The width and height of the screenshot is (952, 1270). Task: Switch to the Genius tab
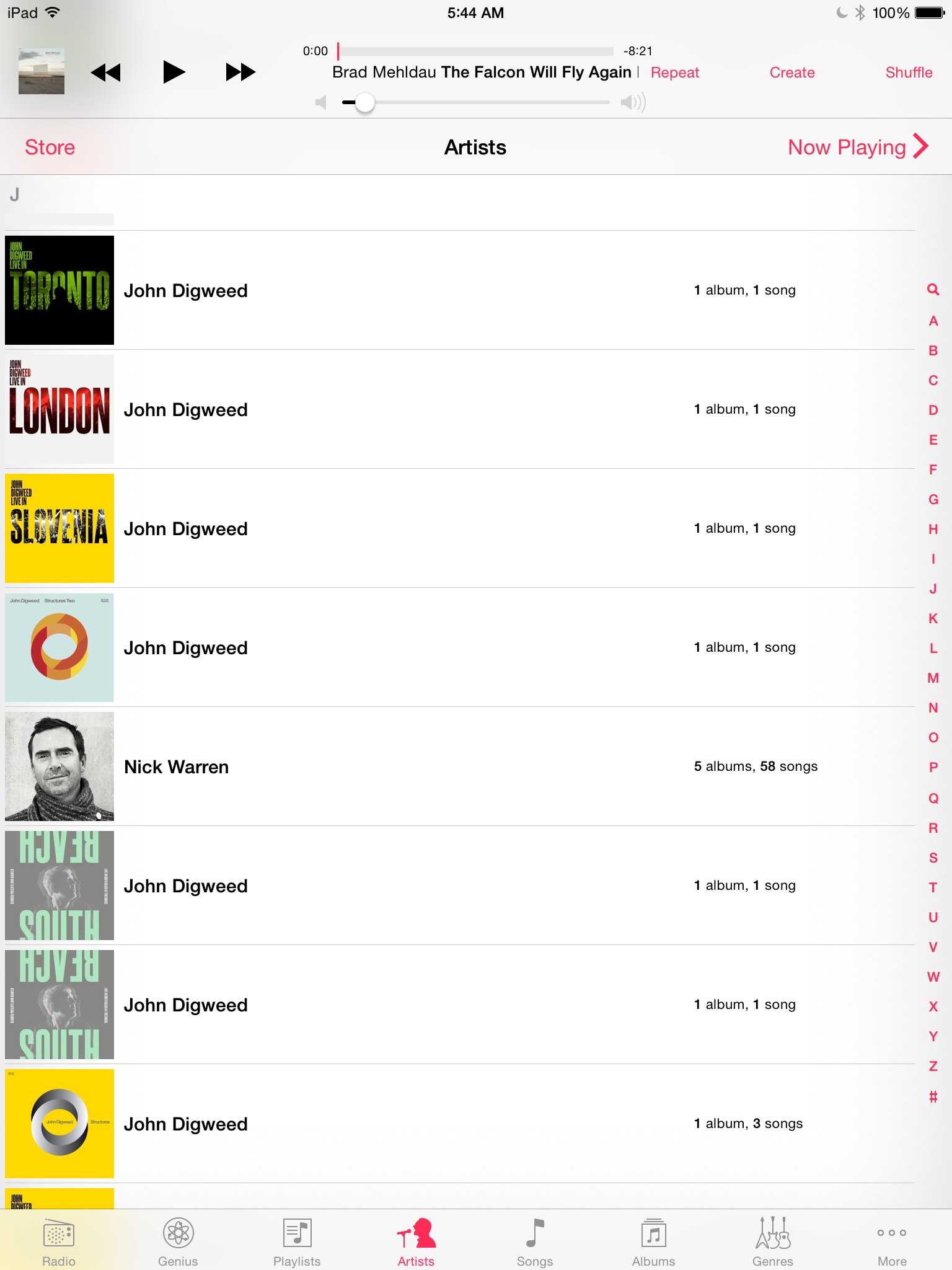tap(178, 1241)
